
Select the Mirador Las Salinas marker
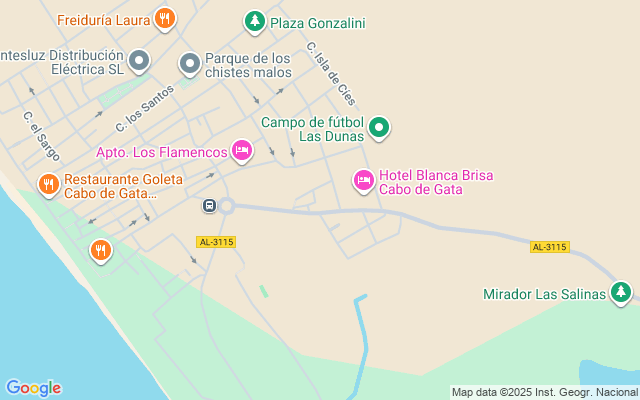(622, 292)
